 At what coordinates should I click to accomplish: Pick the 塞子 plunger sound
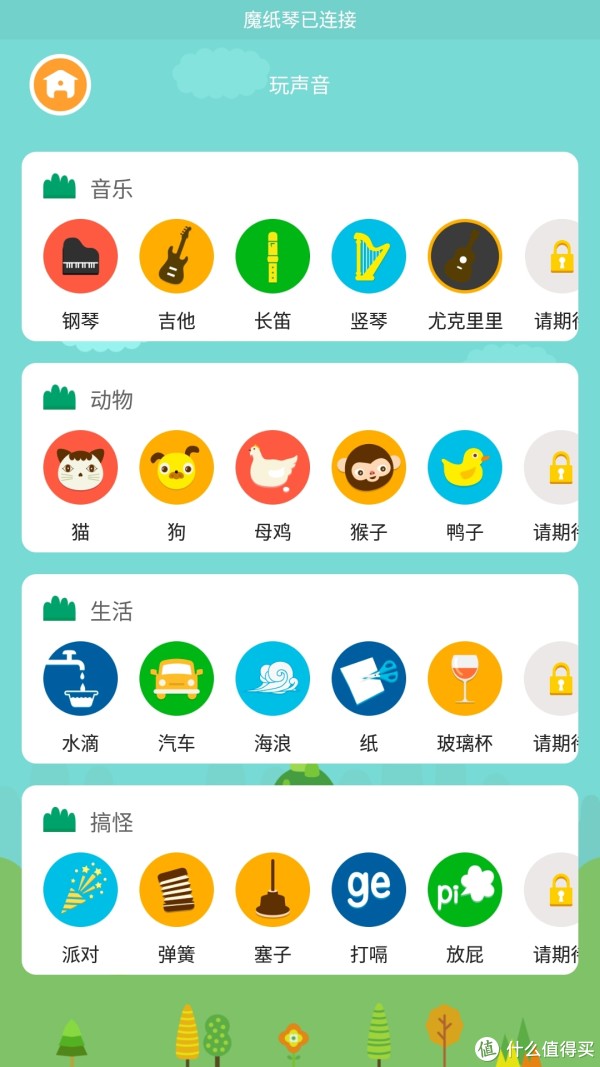[272, 889]
